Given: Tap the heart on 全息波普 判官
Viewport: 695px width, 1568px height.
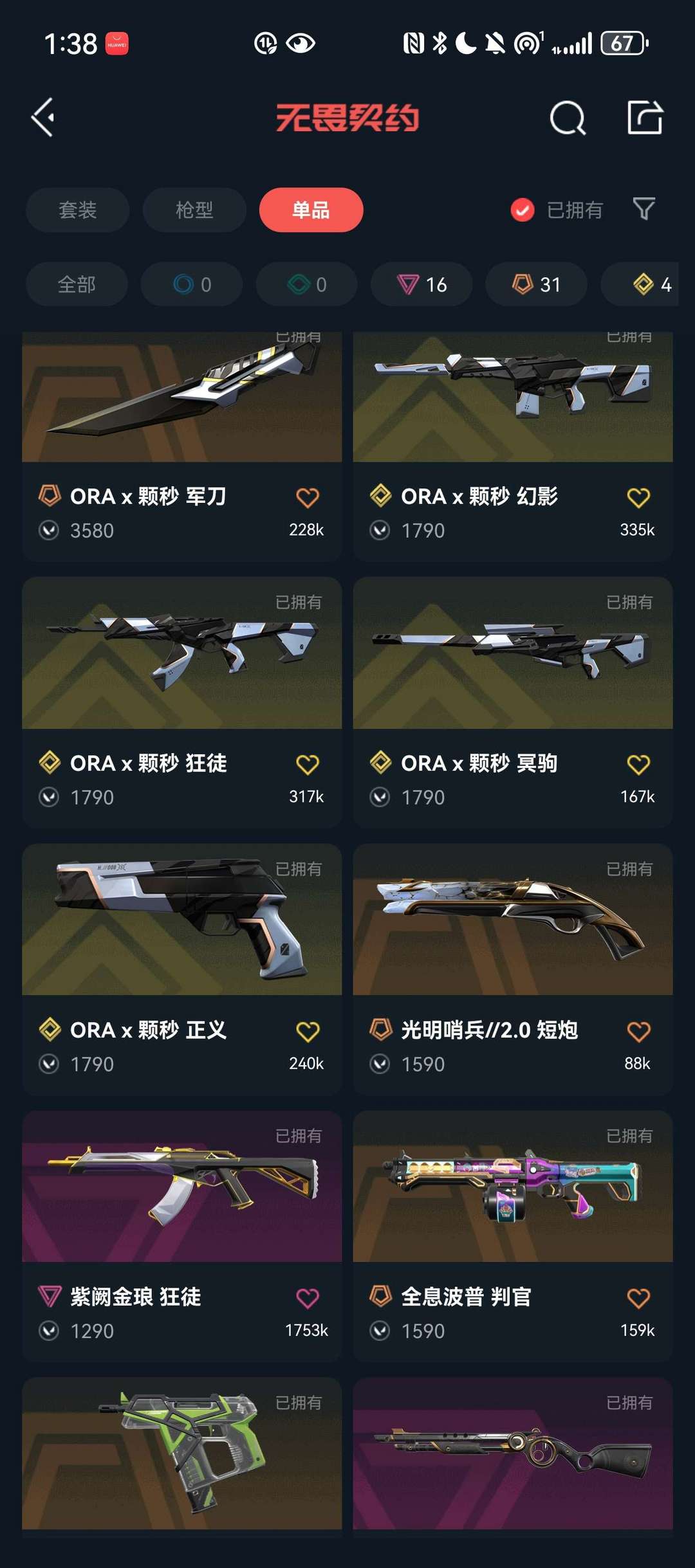Looking at the screenshot, I should point(638,1297).
